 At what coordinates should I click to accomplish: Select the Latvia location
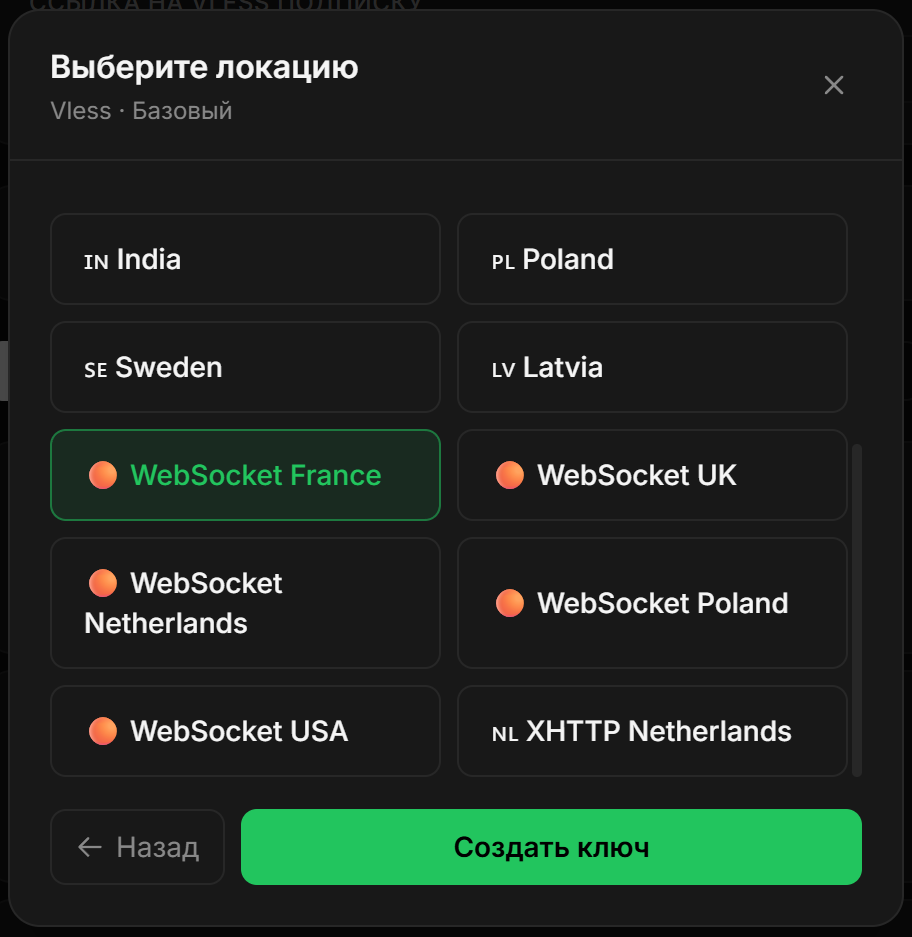652,367
